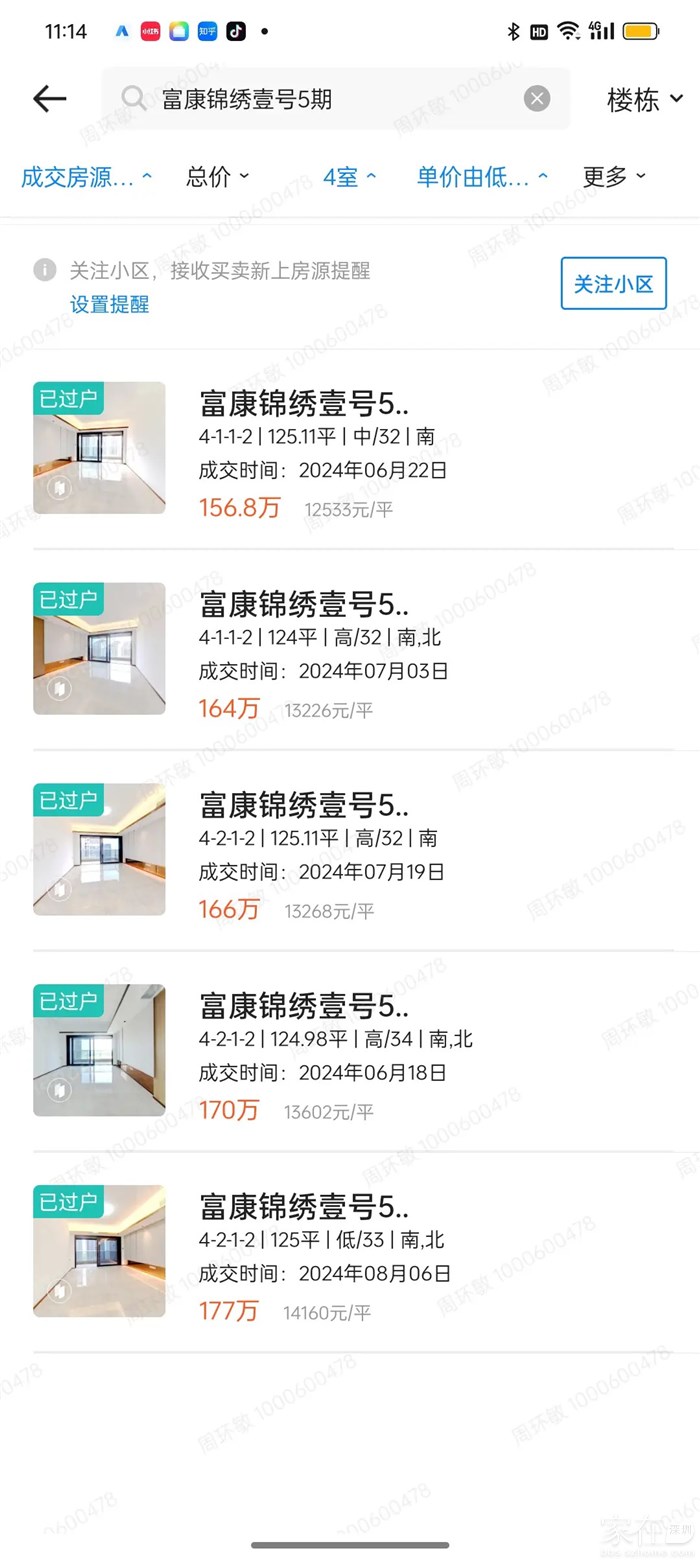Open the 总价 filter
700x1560 pixels.
(217, 177)
